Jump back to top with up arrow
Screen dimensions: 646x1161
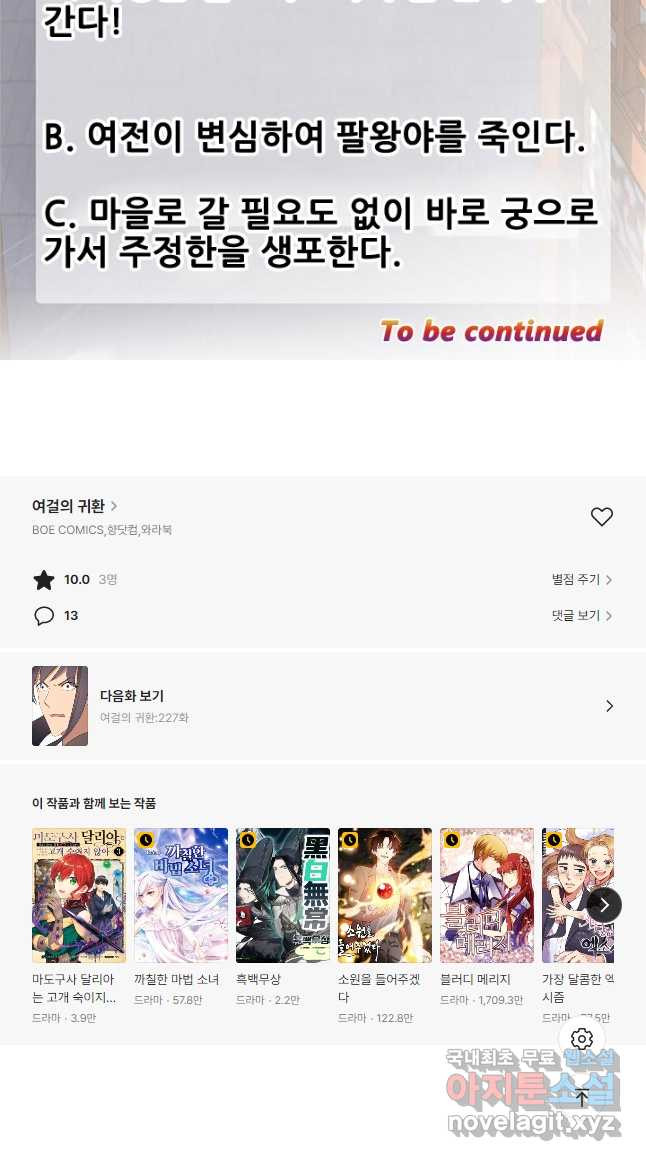(582, 1098)
